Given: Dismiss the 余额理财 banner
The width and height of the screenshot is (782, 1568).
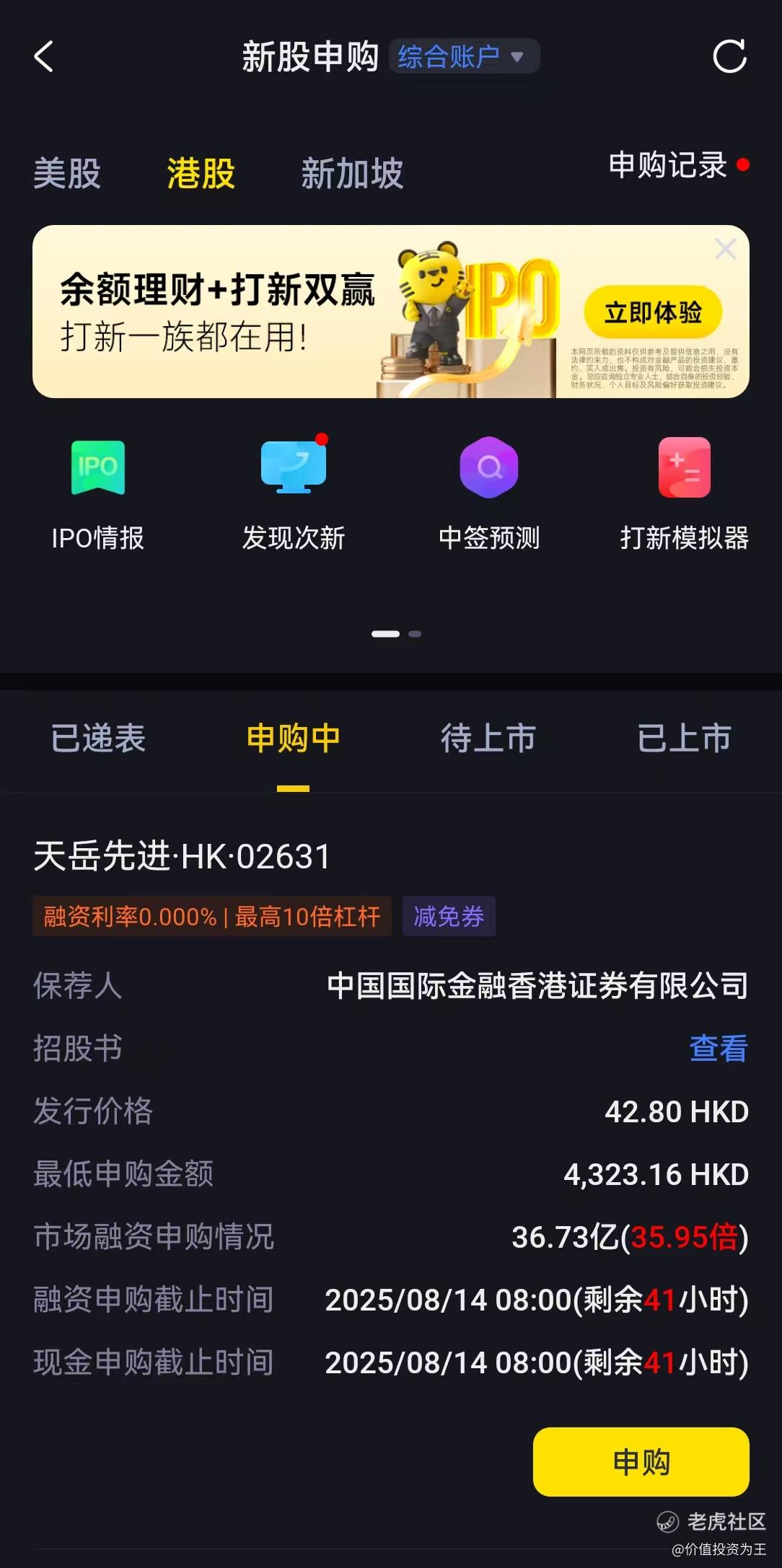Looking at the screenshot, I should [x=725, y=250].
